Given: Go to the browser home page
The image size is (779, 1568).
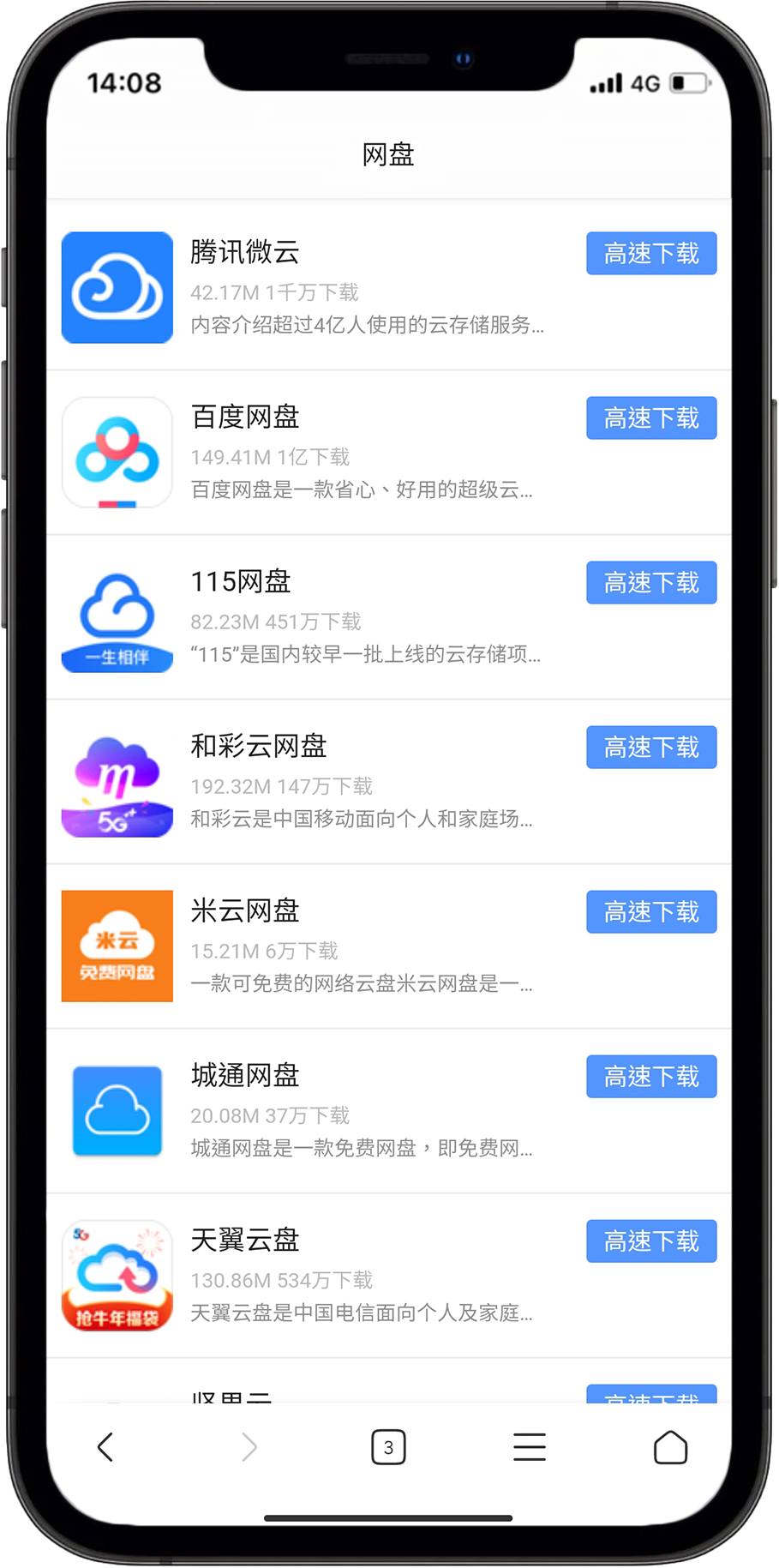Looking at the screenshot, I should [670, 1447].
